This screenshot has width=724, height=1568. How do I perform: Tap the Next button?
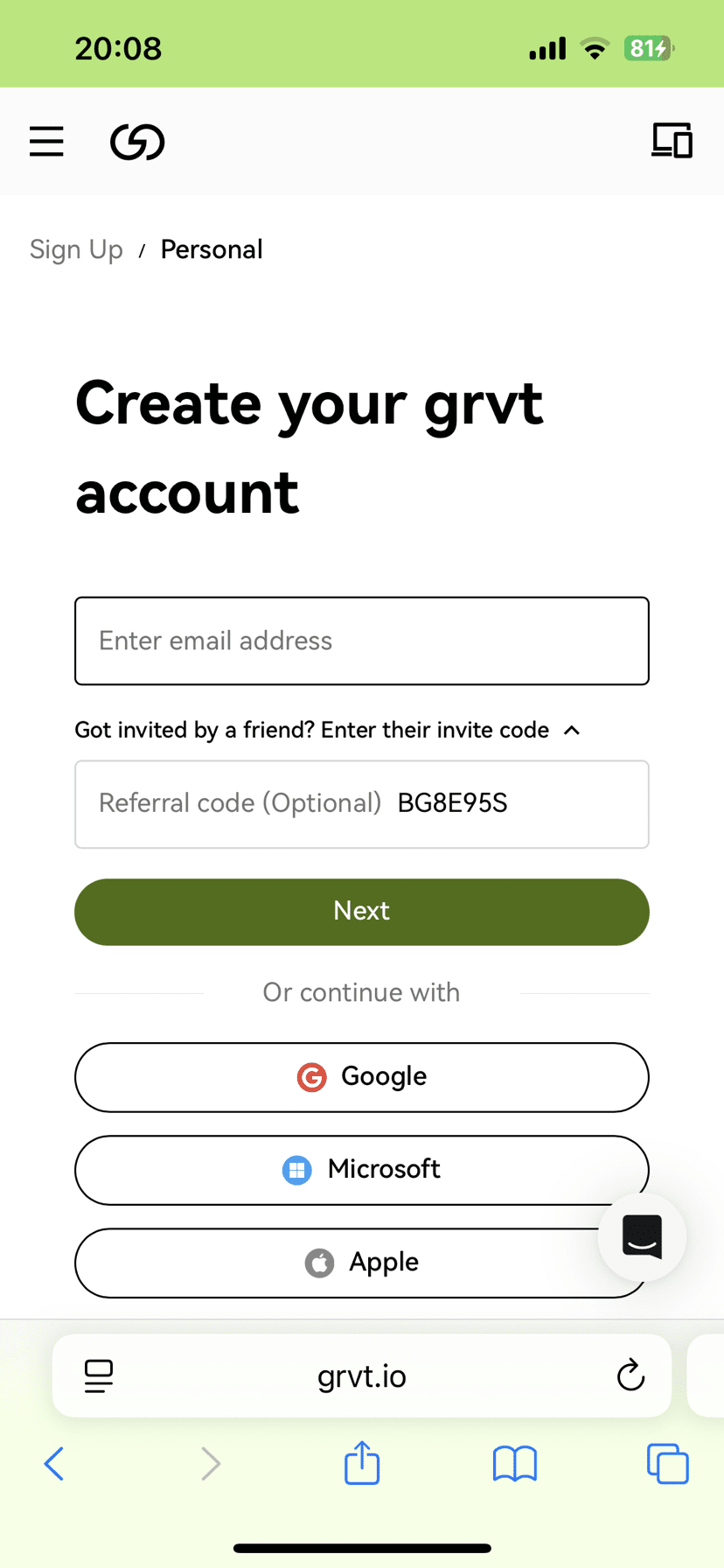[361, 911]
